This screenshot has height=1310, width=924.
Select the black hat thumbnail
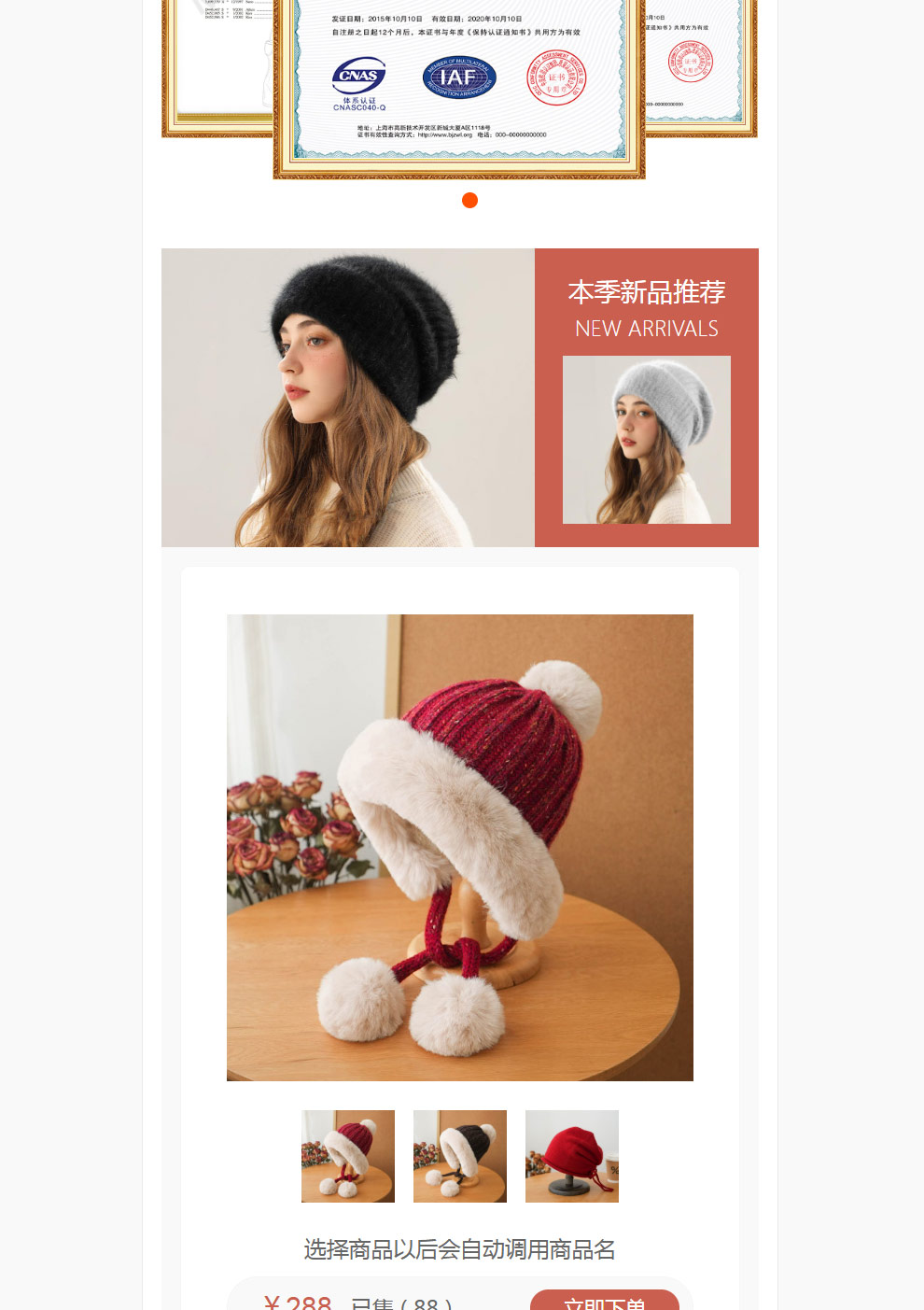coord(459,1156)
